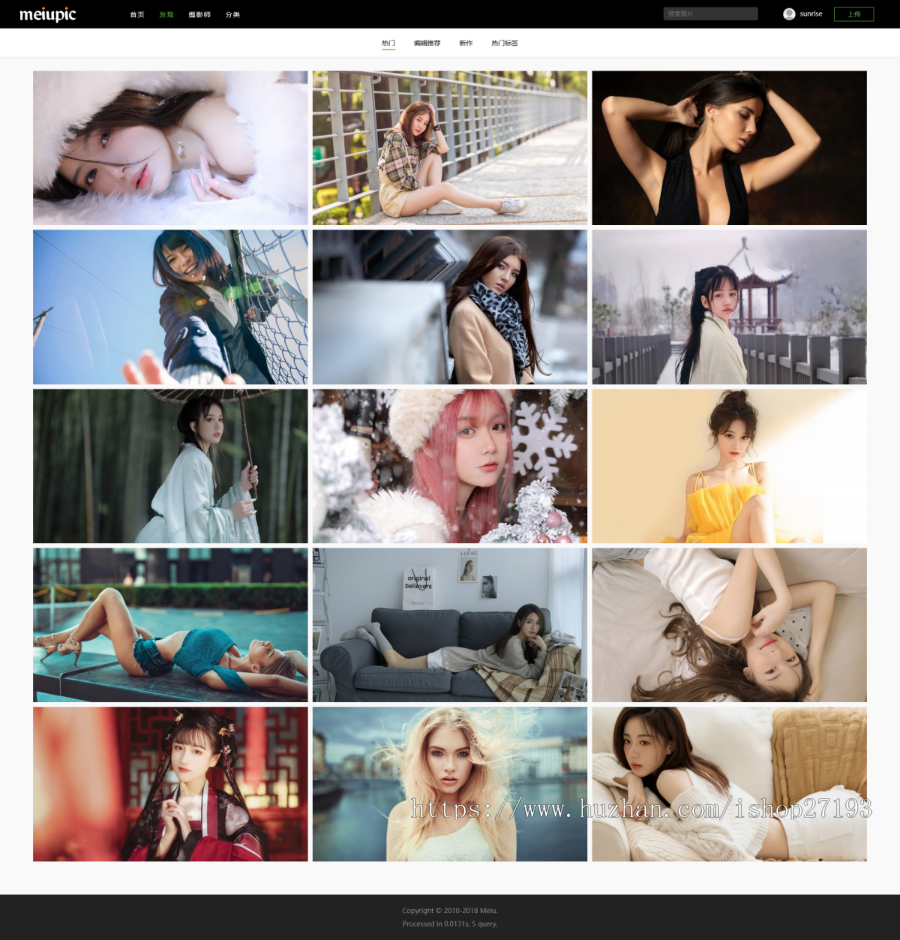The height and width of the screenshot is (940, 900).
Task: View the girl with umbrella in bamboo photo
Action: point(170,466)
